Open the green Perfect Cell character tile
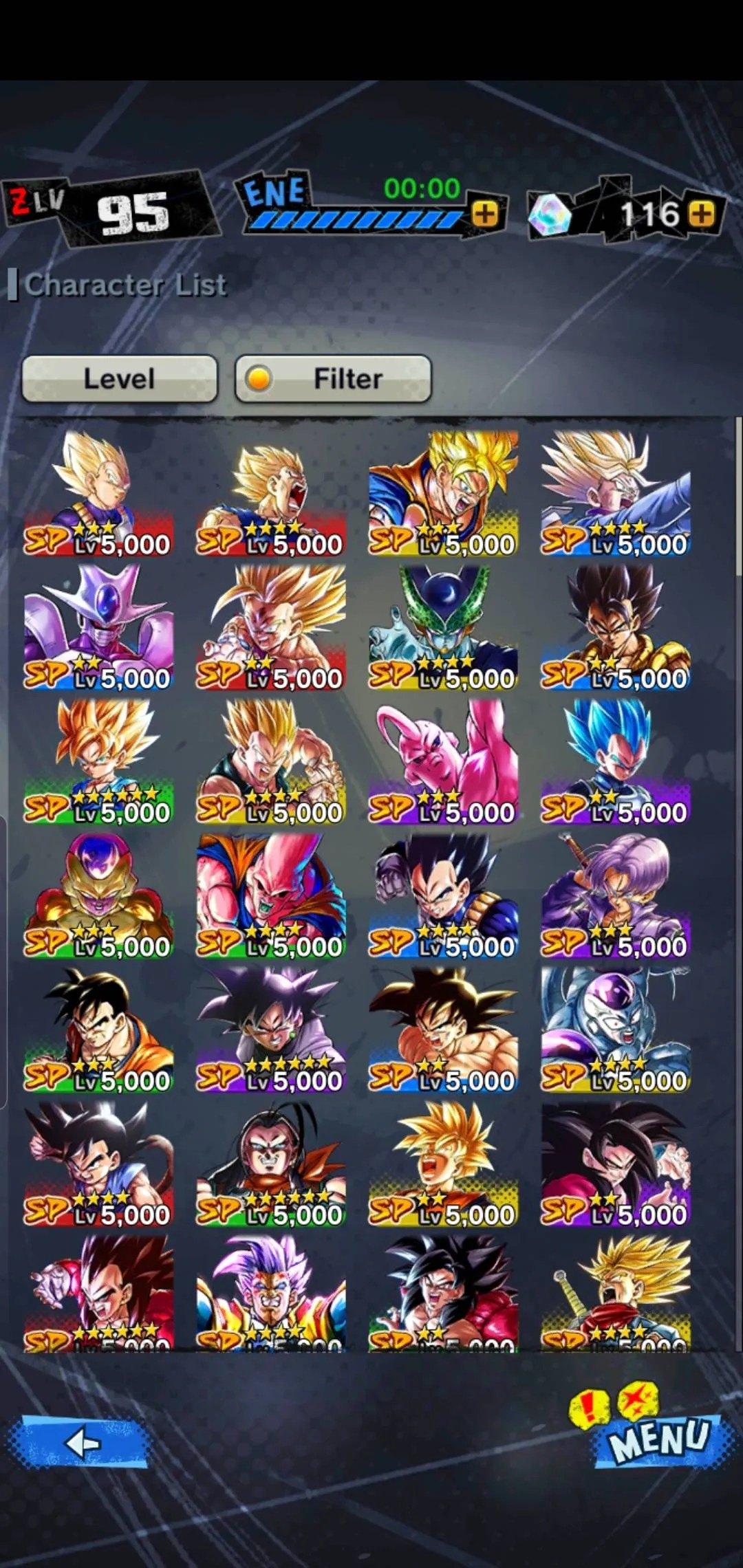This screenshot has height=1568, width=743. tap(443, 627)
